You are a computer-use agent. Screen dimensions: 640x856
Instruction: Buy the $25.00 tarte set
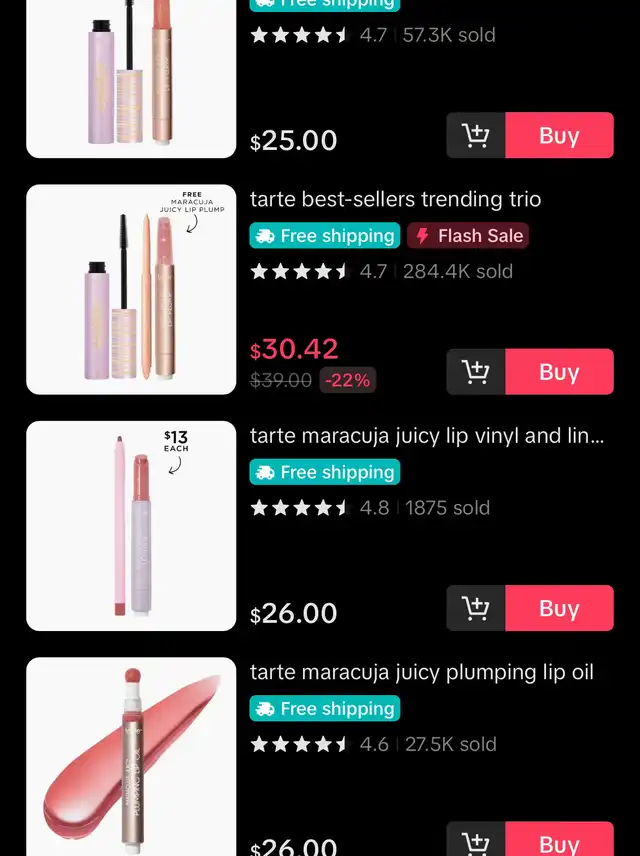(559, 136)
